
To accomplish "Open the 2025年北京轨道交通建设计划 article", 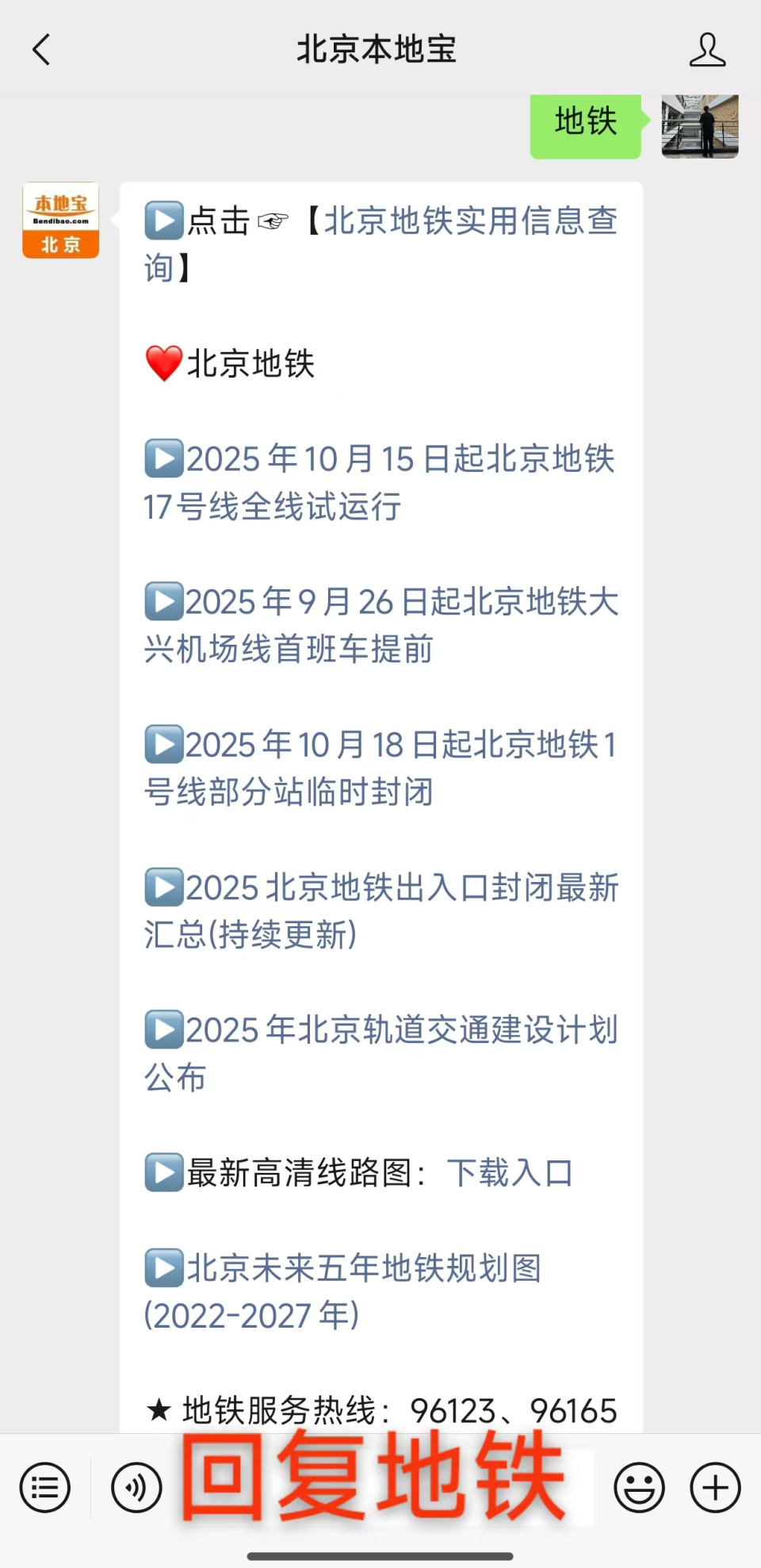I will pyautogui.click(x=380, y=1053).
